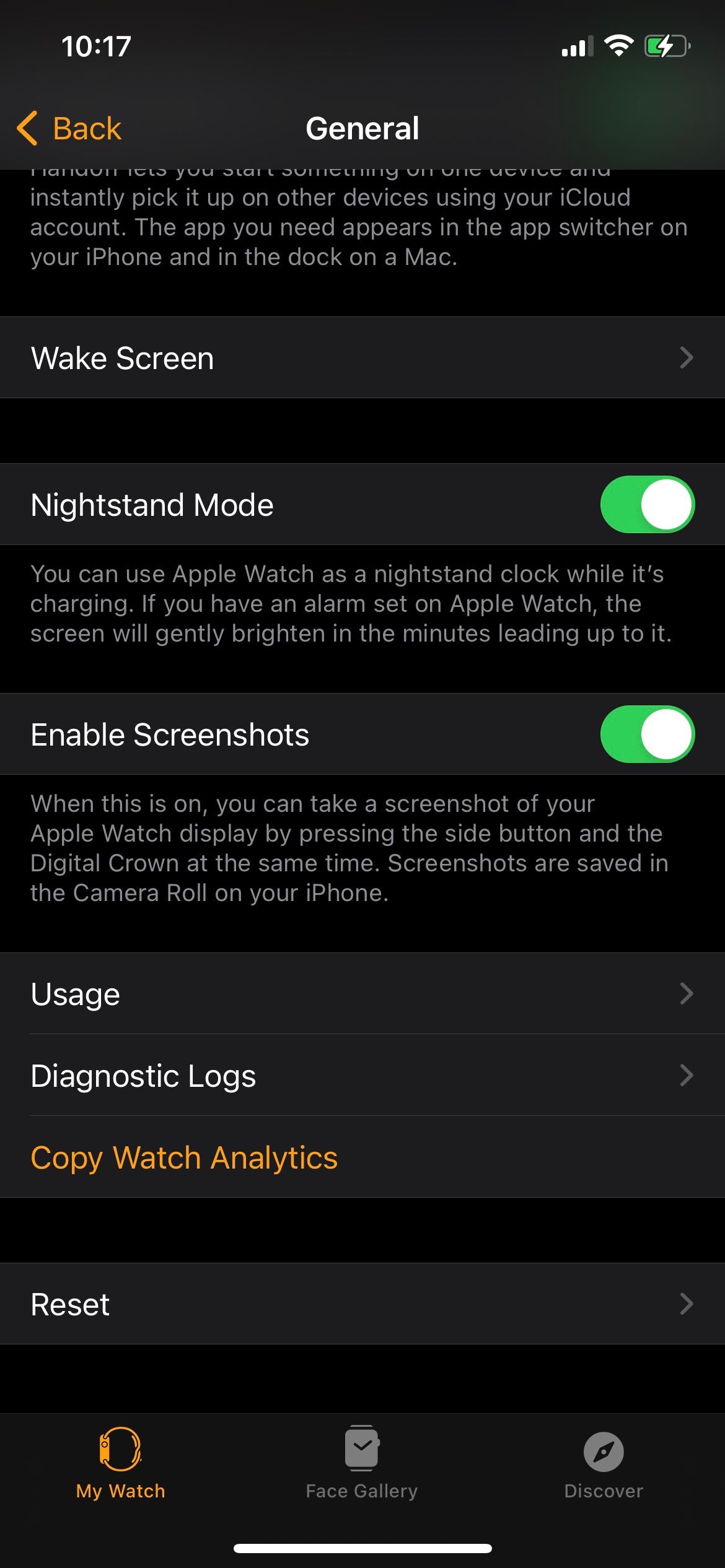Disable the Enable Screenshots switch
Viewport: 725px width, 1568px height.
tap(648, 734)
